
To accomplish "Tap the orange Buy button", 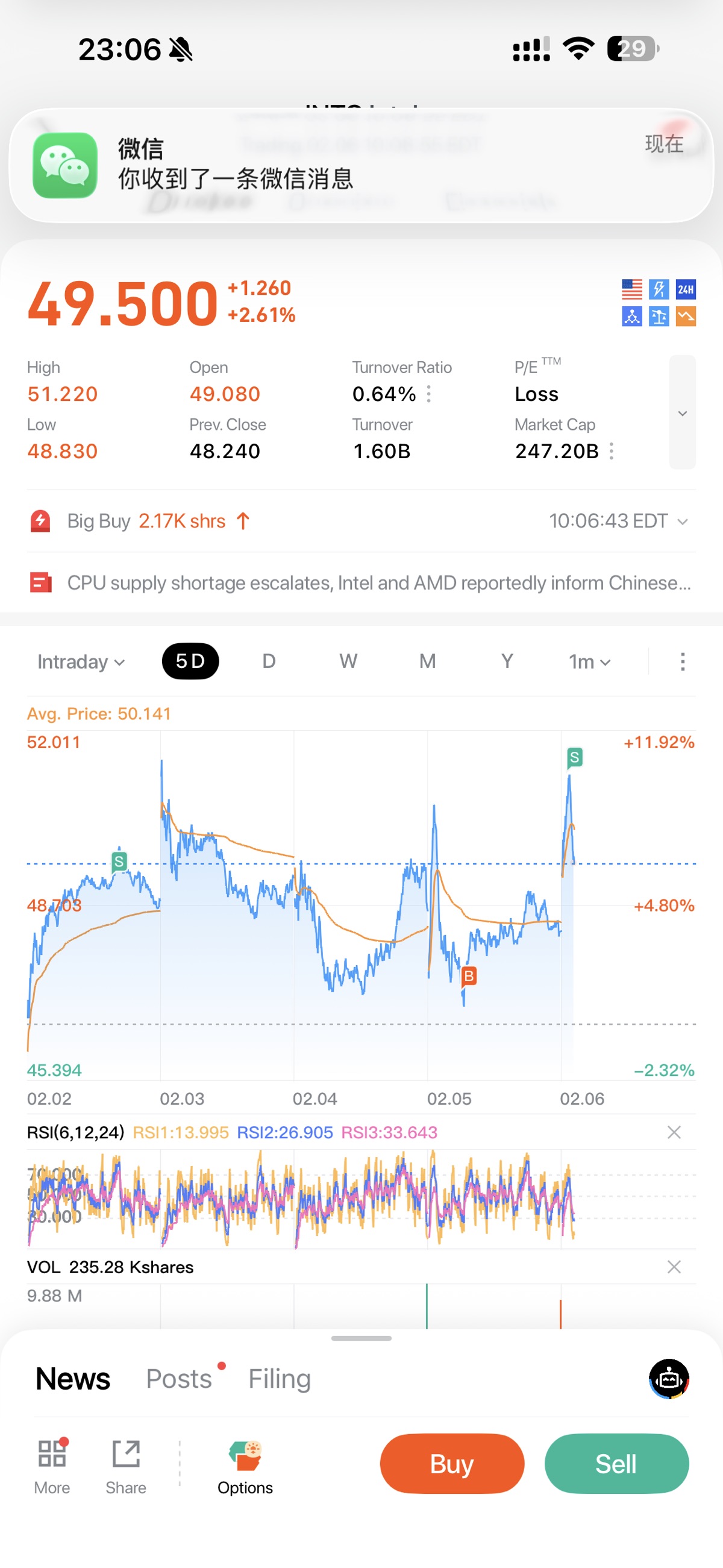I will [x=451, y=1463].
